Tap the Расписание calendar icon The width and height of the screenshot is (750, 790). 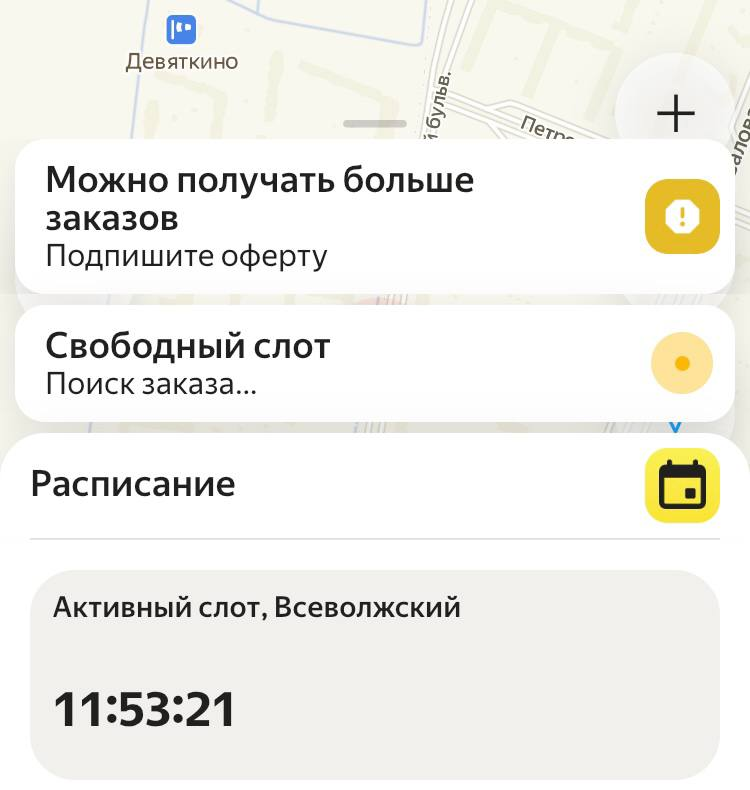[x=682, y=485]
